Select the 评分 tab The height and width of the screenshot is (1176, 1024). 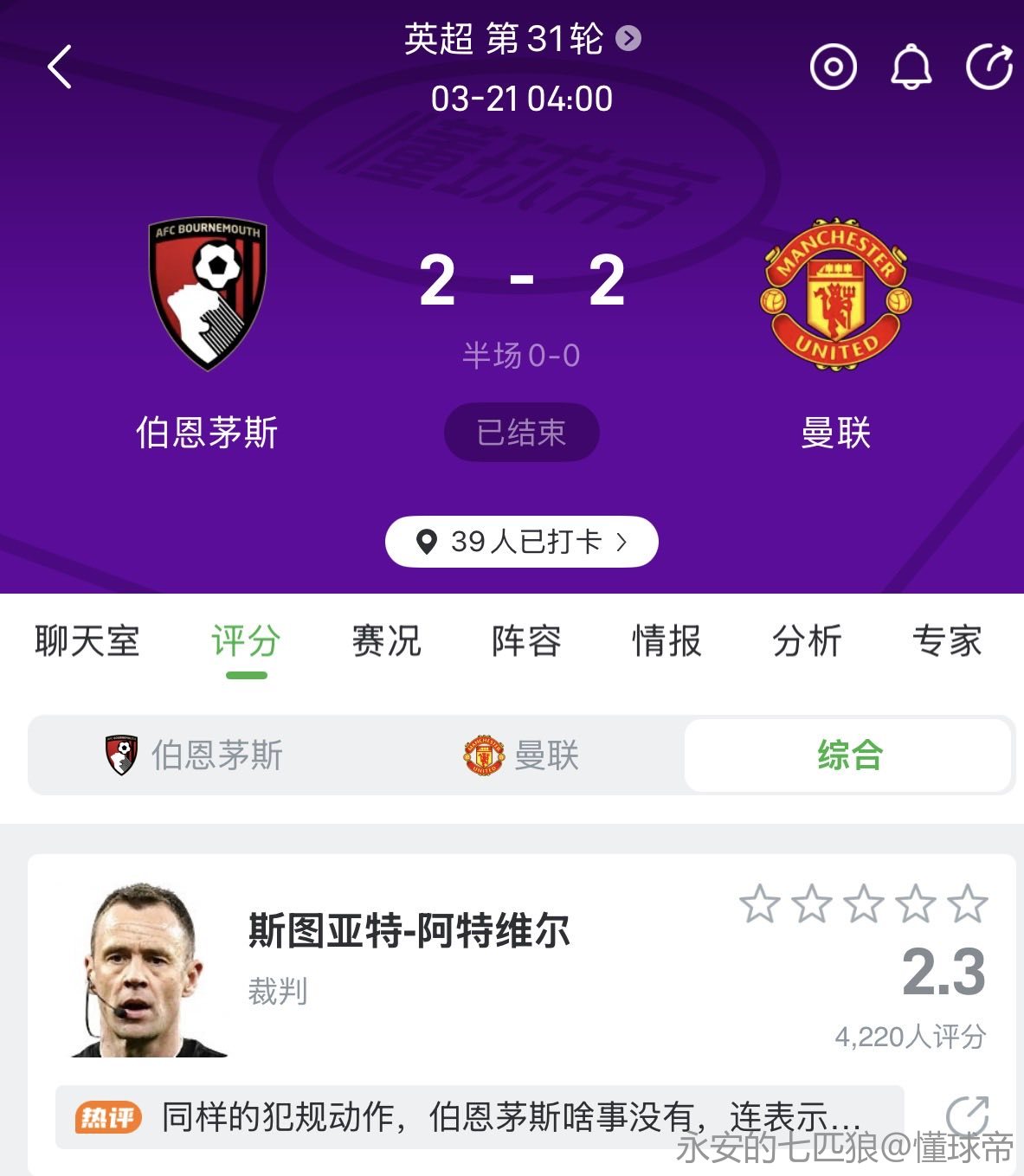pos(246,641)
